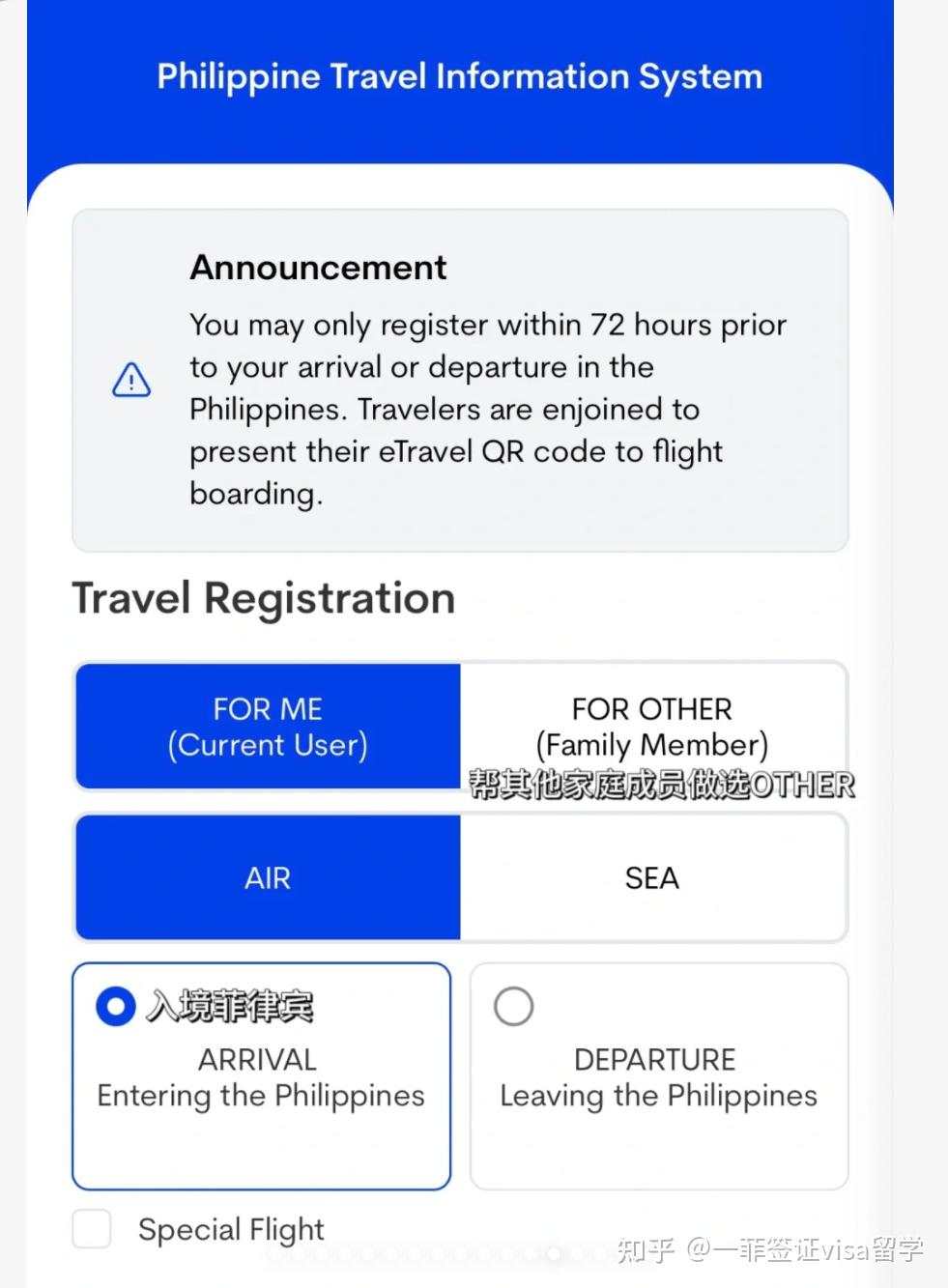
Task: Select SEA as the travel mode
Action: [x=652, y=877]
